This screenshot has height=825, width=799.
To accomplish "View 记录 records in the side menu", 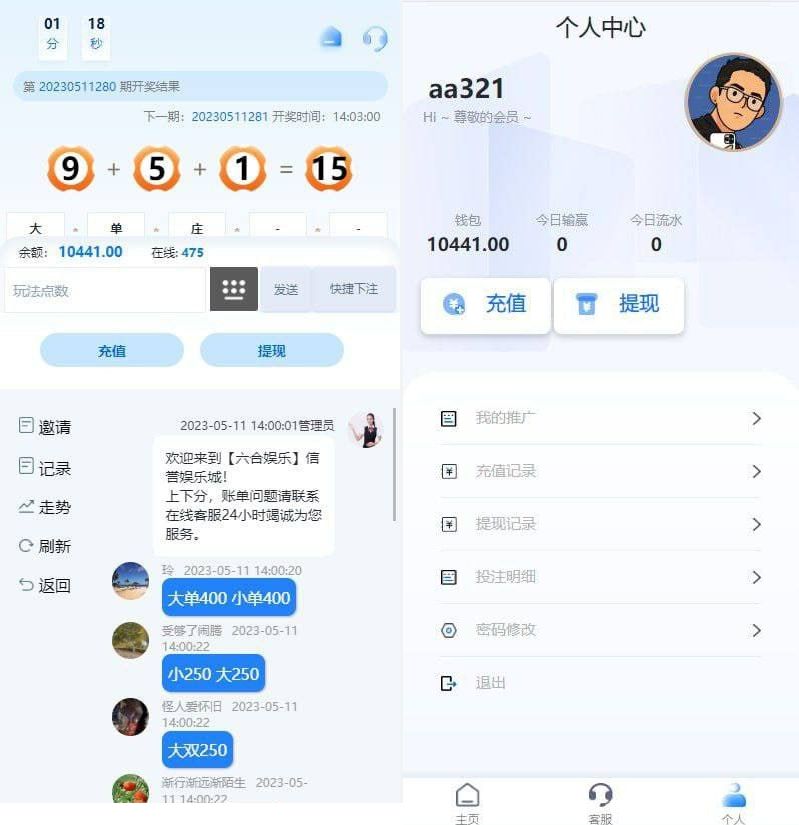I will point(45,468).
